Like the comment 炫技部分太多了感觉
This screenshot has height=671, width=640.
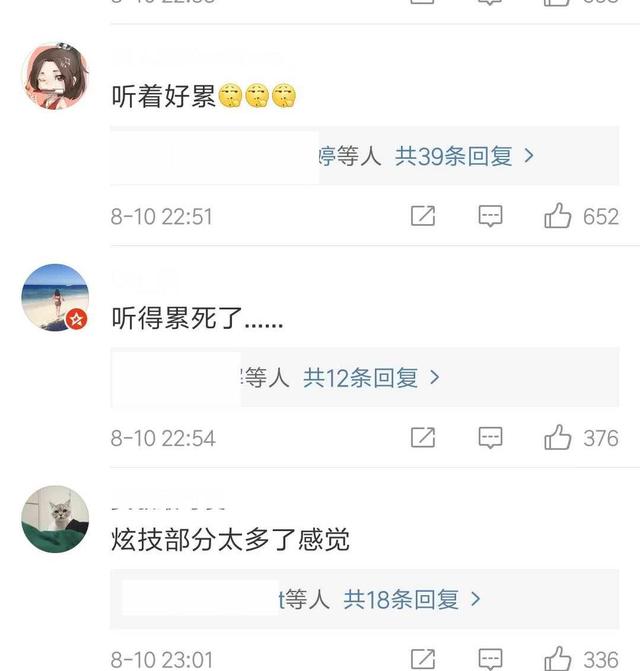(558, 659)
